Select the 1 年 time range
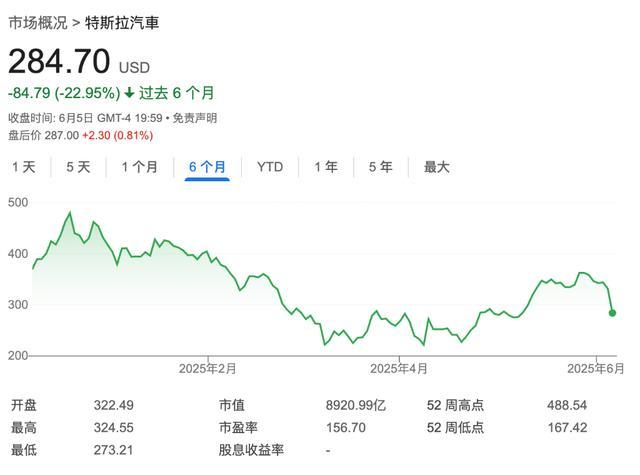Screen dimensions: 640x475 point(326,167)
